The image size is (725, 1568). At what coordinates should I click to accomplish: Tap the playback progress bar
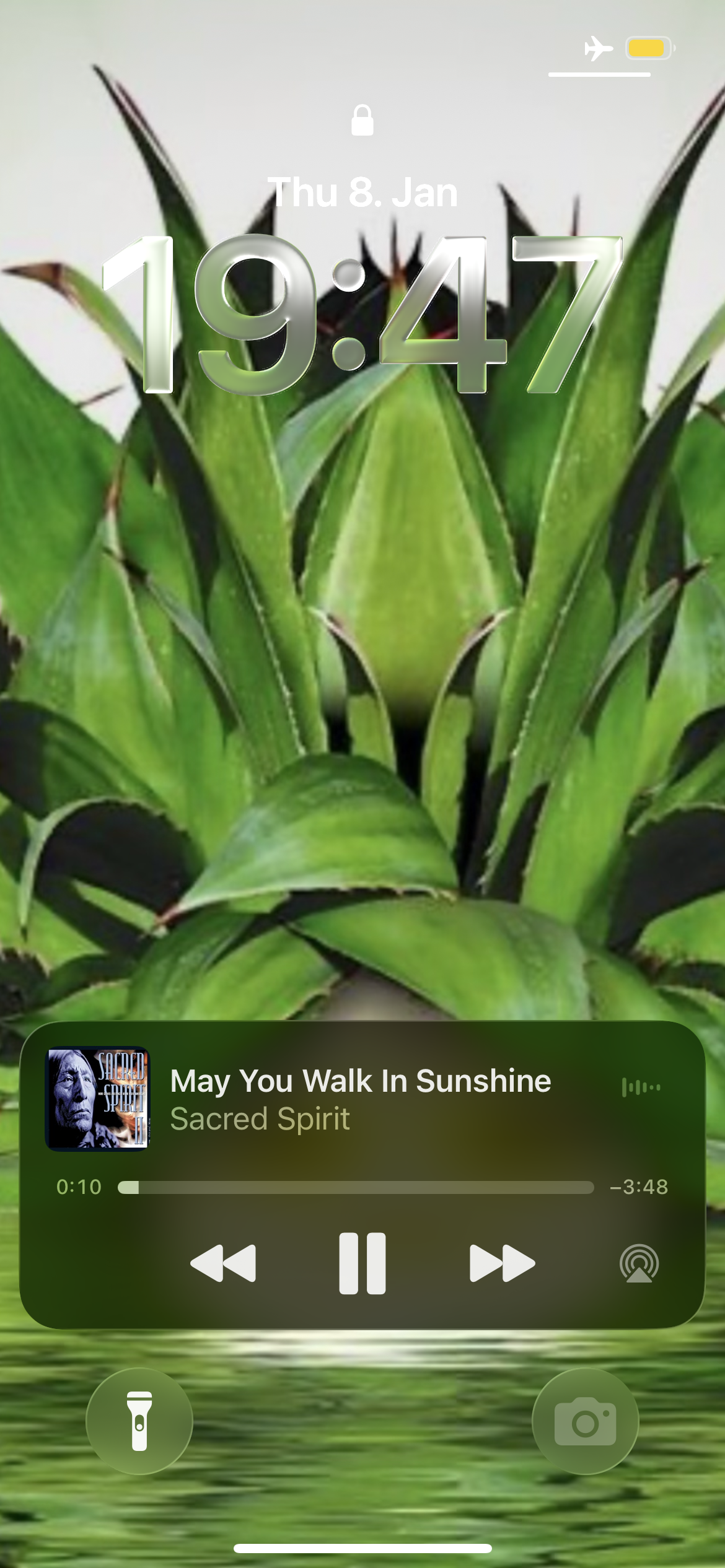pyautogui.click(x=356, y=1187)
